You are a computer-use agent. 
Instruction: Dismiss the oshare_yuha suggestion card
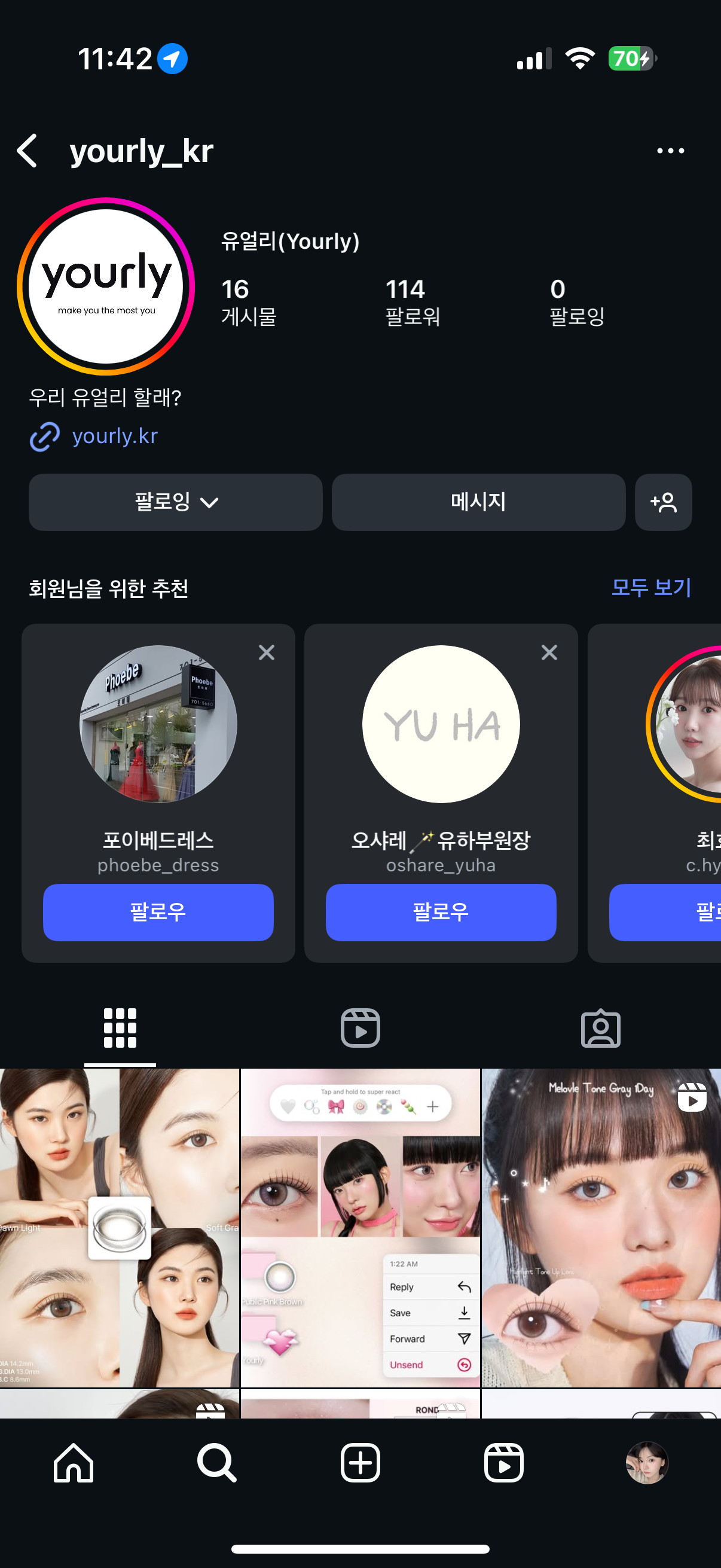[549, 652]
